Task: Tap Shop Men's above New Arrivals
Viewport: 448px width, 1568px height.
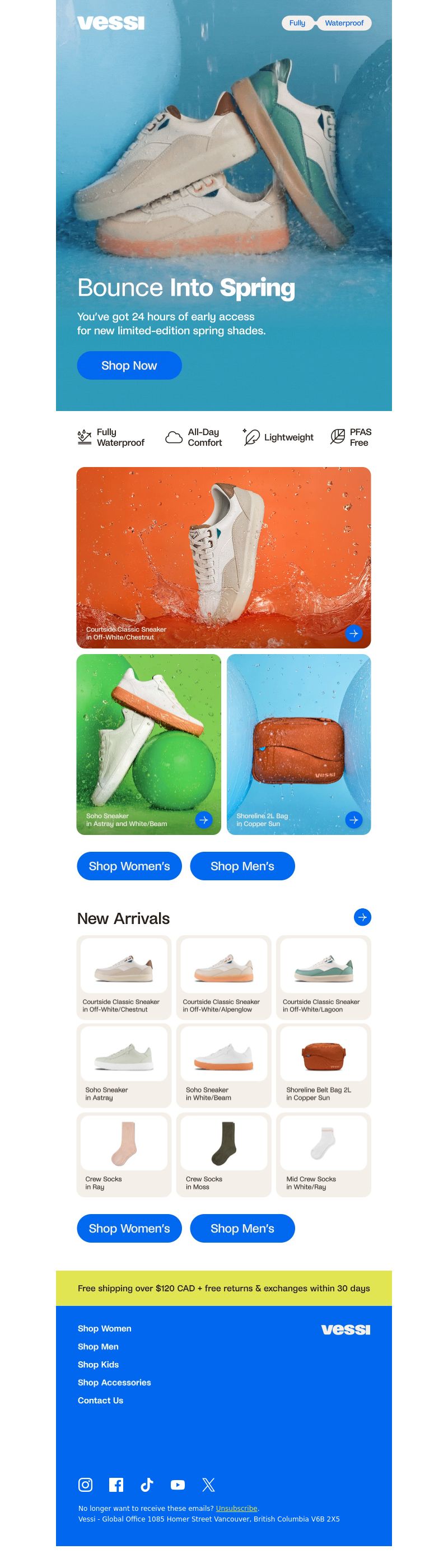Action: (242, 866)
